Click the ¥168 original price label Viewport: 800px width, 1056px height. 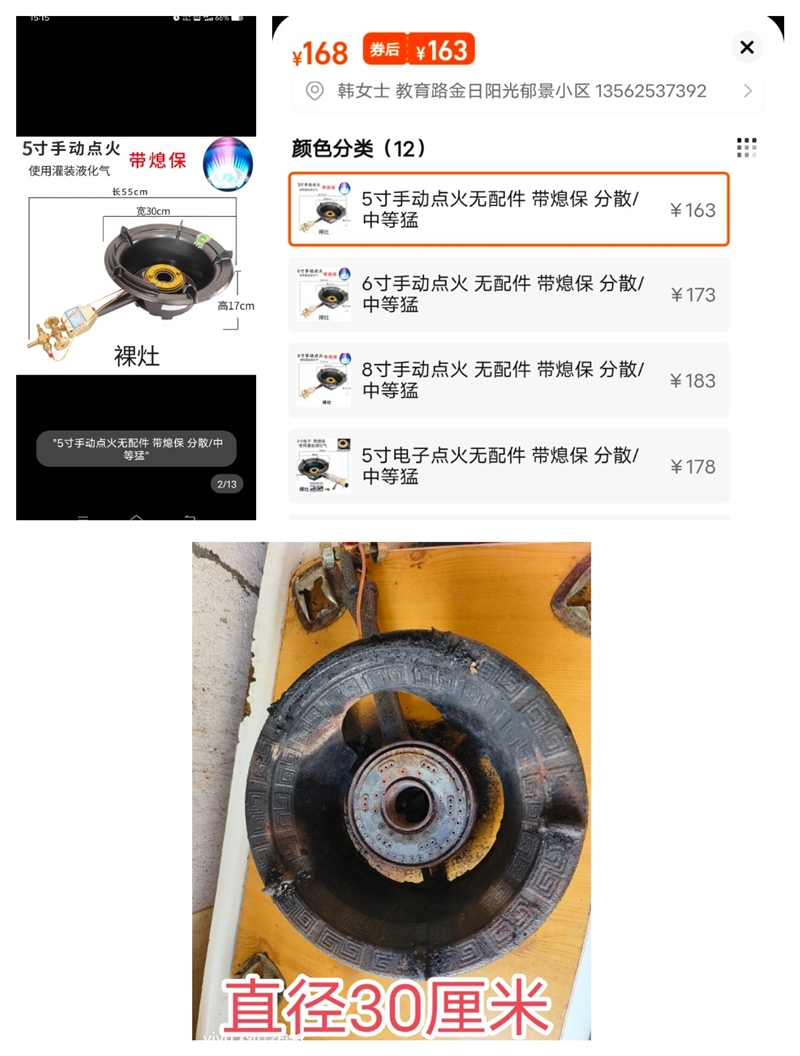(318, 47)
